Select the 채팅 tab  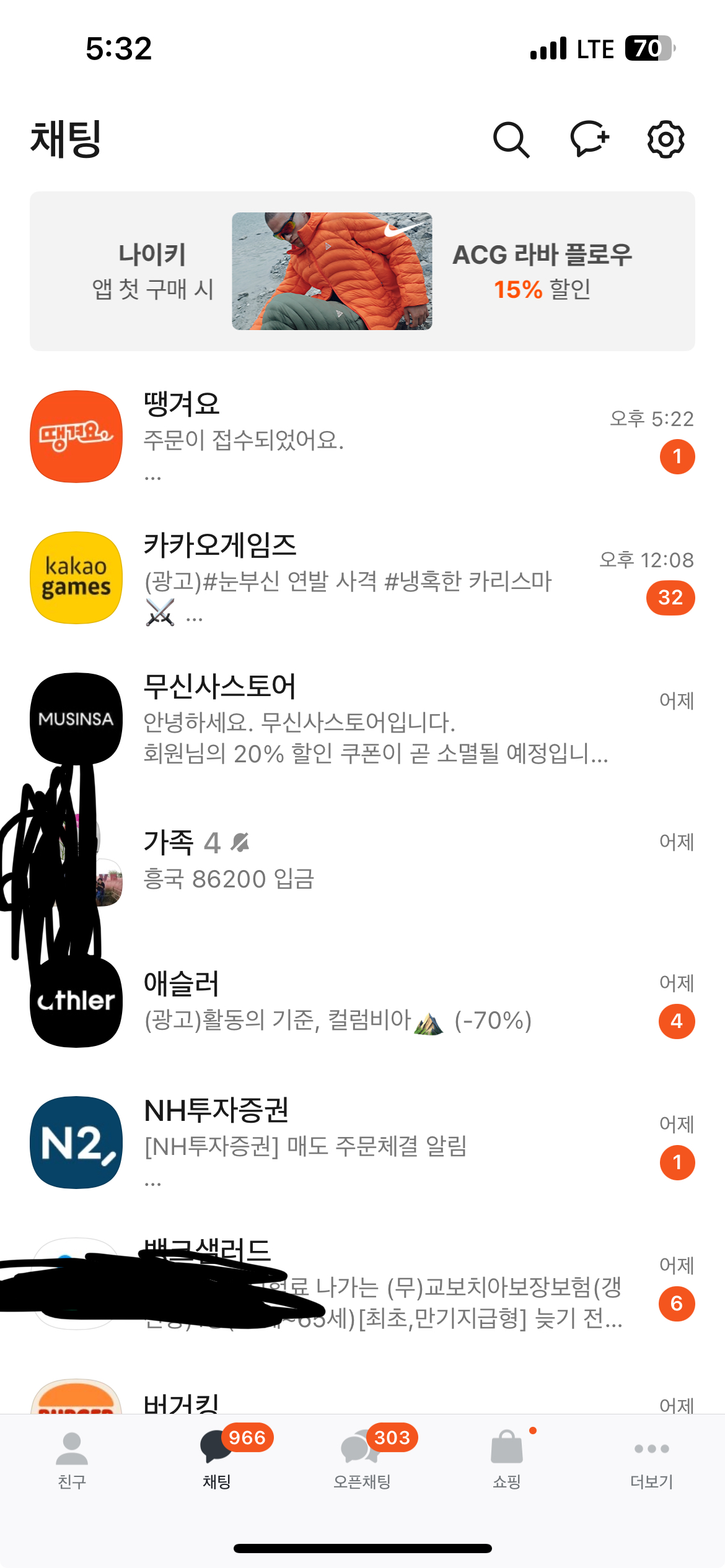217,1458
